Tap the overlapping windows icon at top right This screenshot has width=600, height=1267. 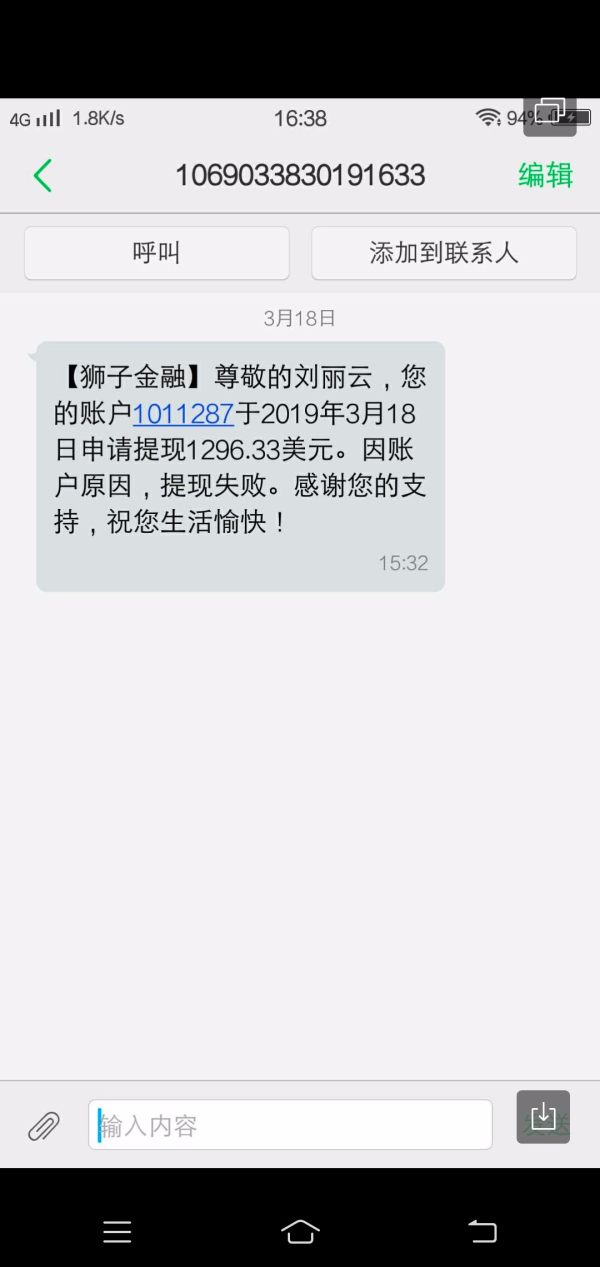550,112
